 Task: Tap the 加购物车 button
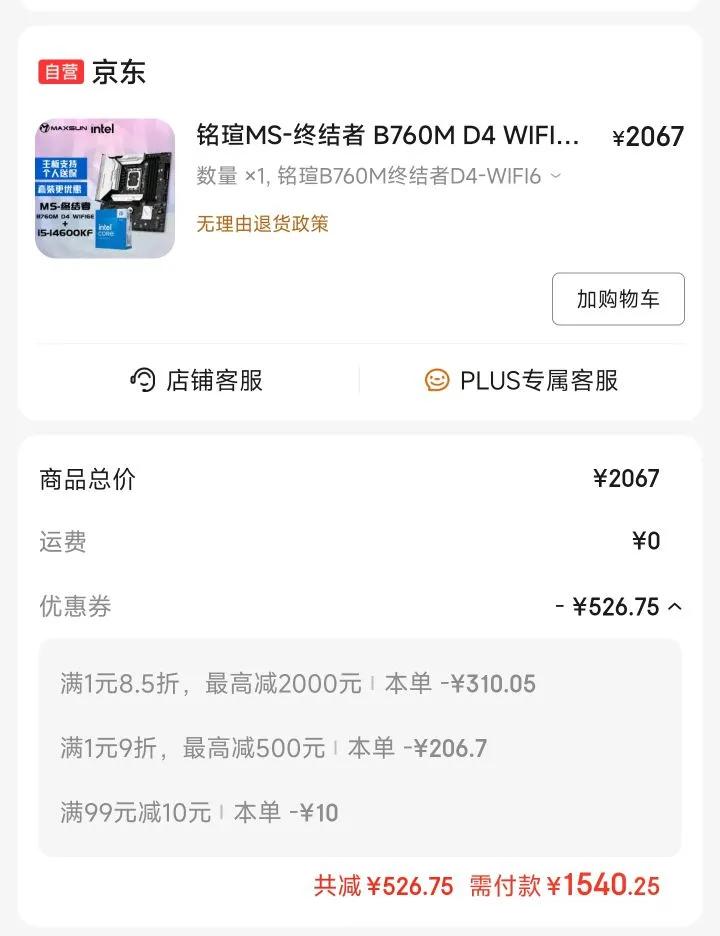(x=618, y=299)
